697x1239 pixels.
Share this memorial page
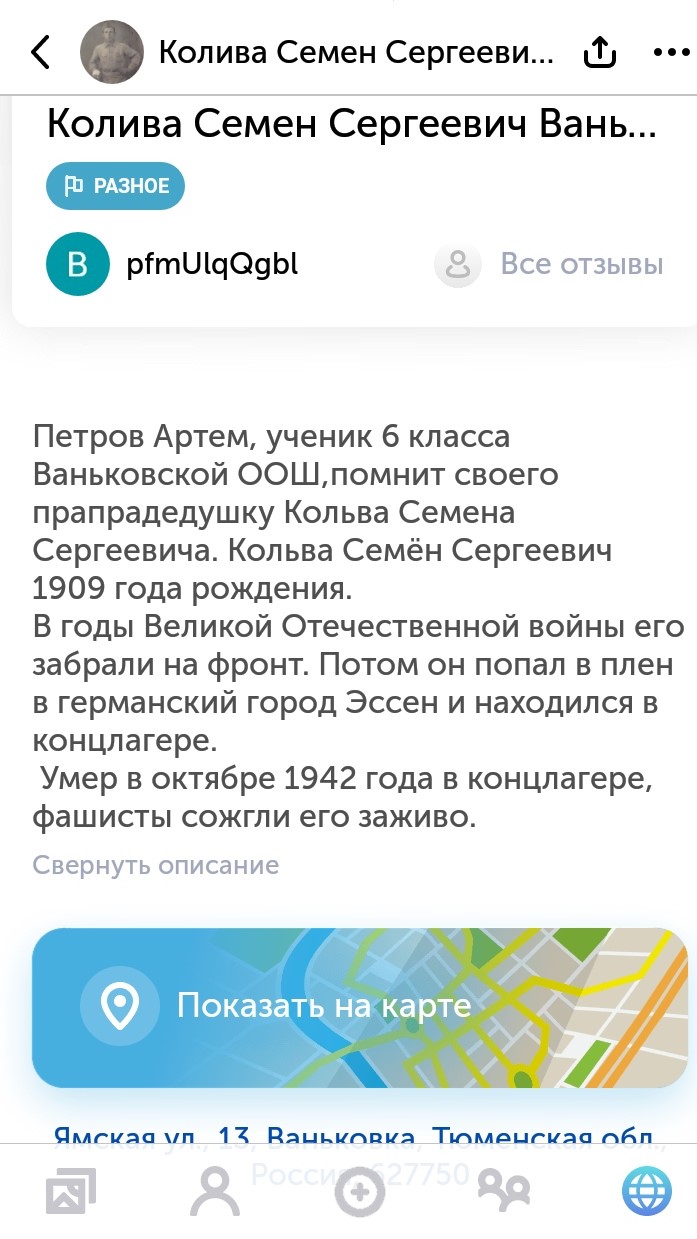pos(599,52)
